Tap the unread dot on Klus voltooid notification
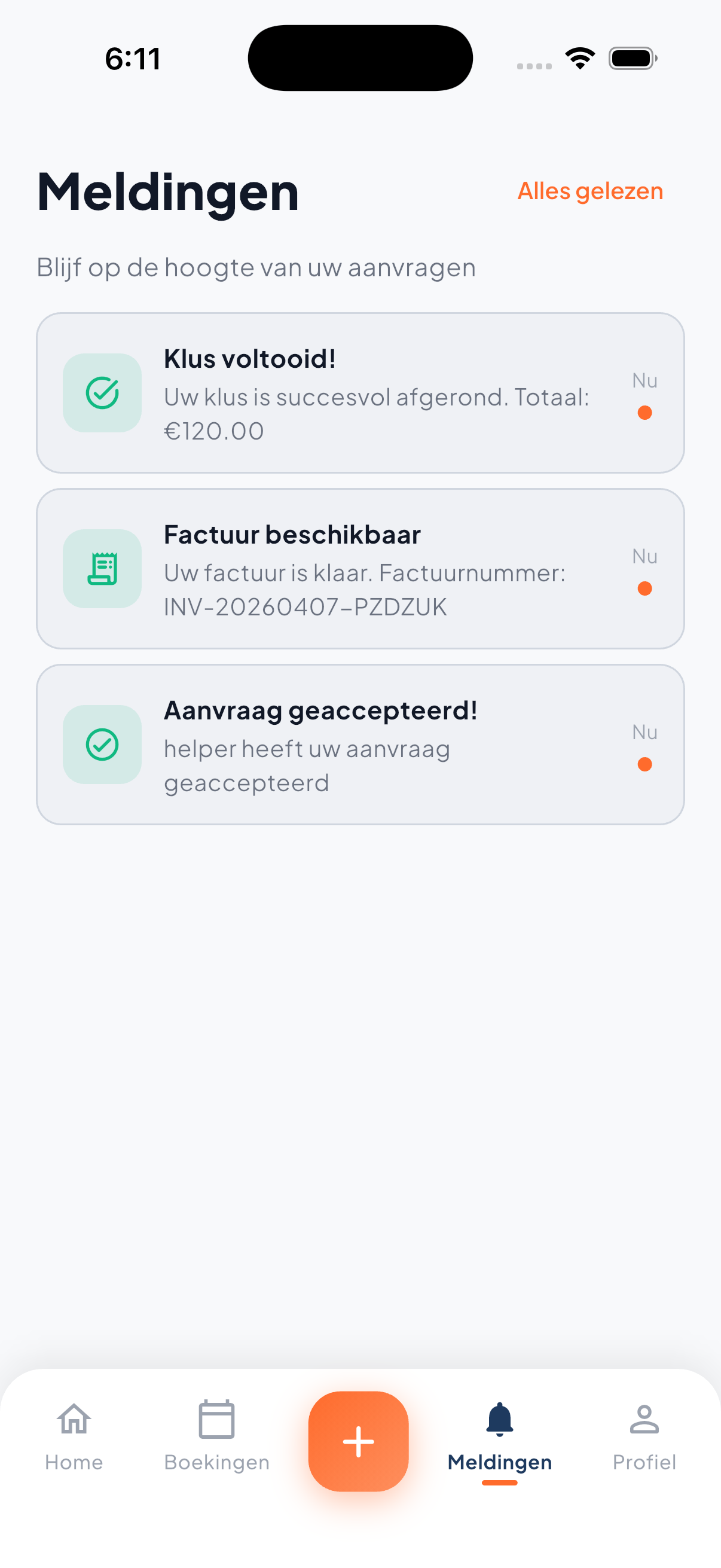This screenshot has height=1568, width=721. pyautogui.click(x=644, y=412)
